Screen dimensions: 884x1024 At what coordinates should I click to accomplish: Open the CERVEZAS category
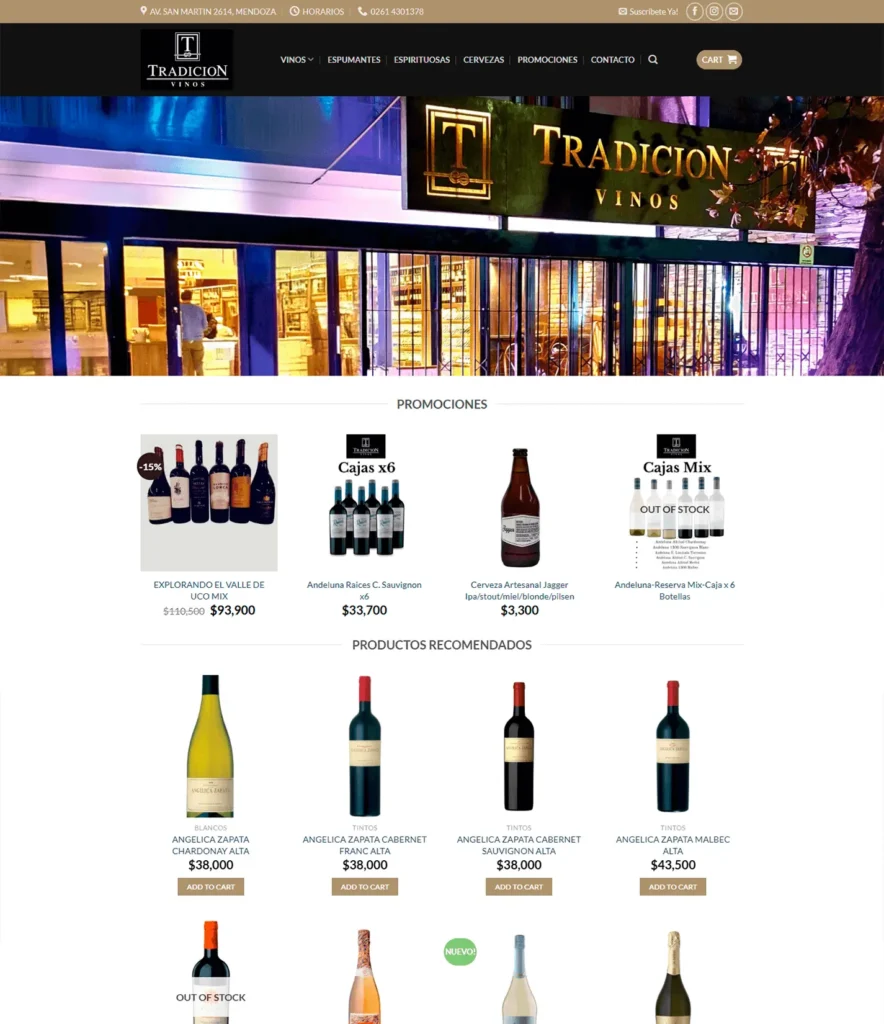pos(484,60)
